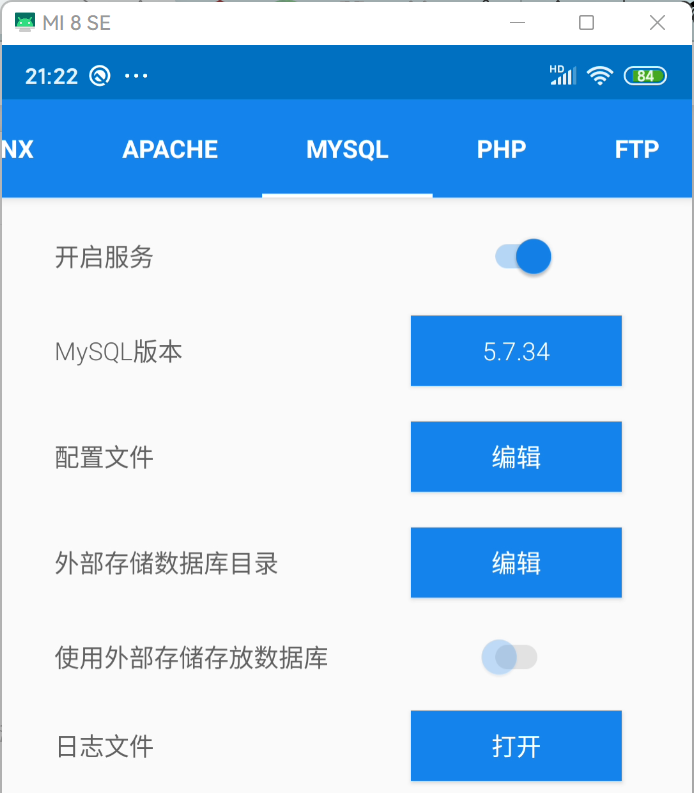Open the 日志文件 log file
Image resolution: width=694 pixels, height=793 pixels.
516,746
